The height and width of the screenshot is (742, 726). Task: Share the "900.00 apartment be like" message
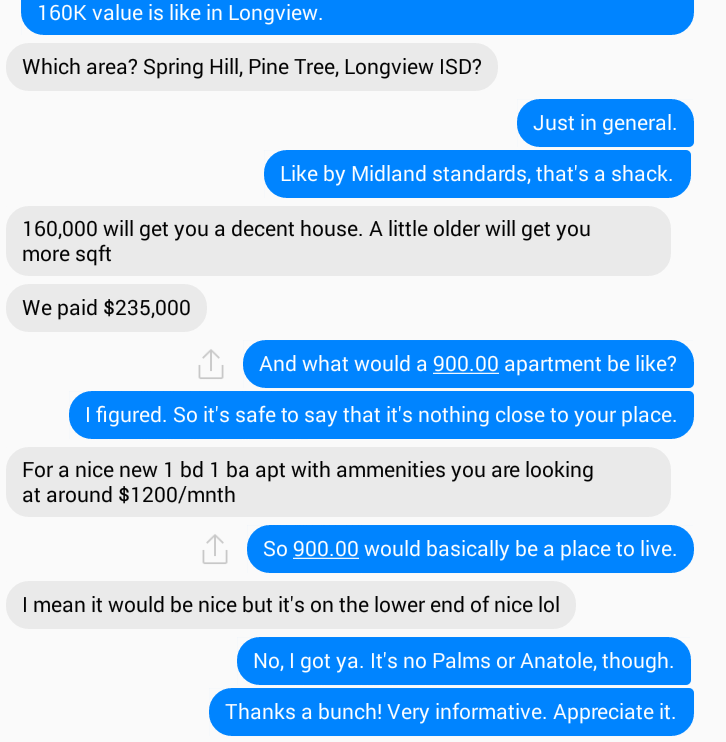point(211,364)
